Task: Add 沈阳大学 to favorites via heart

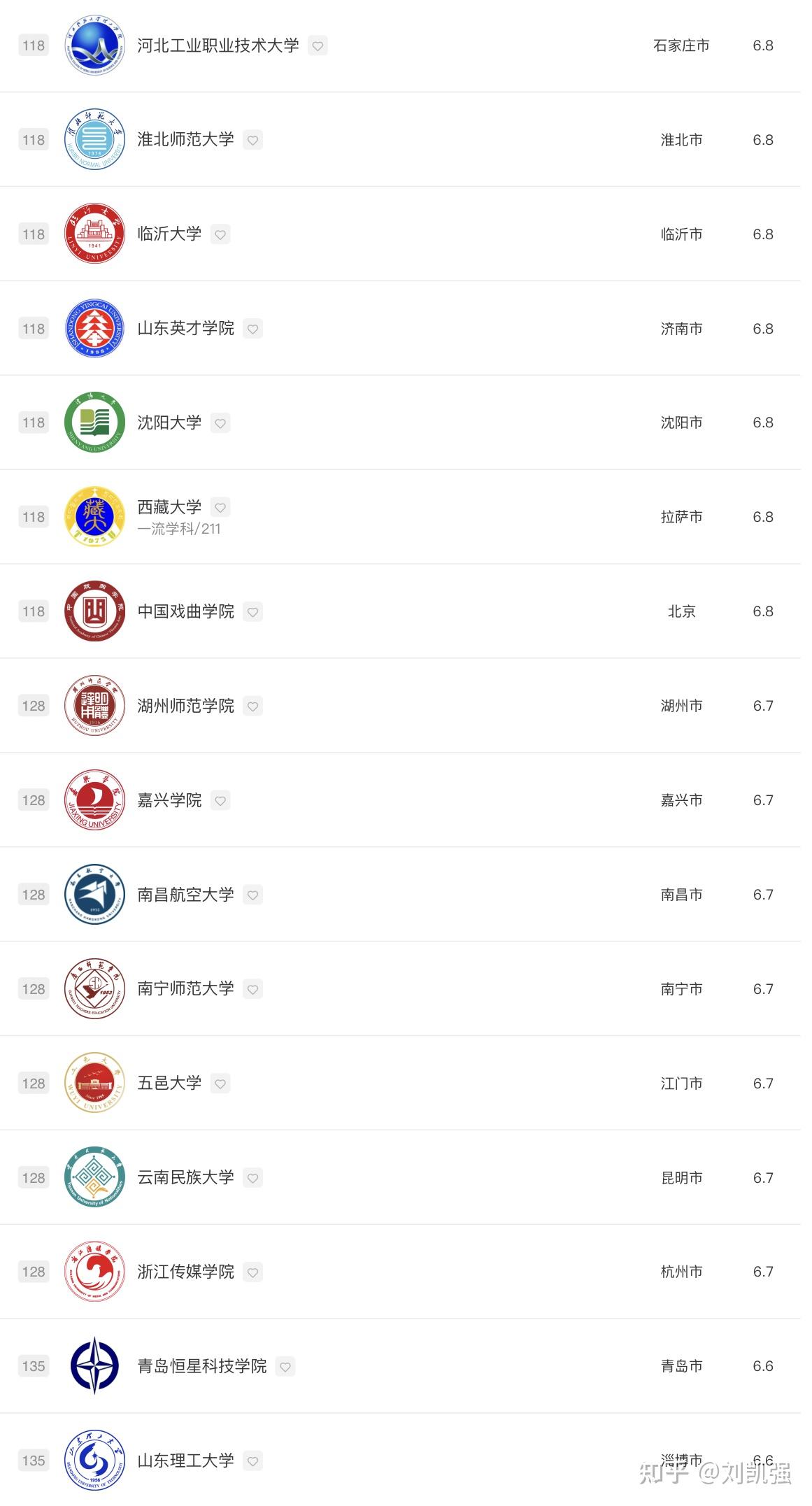Action: (220, 423)
